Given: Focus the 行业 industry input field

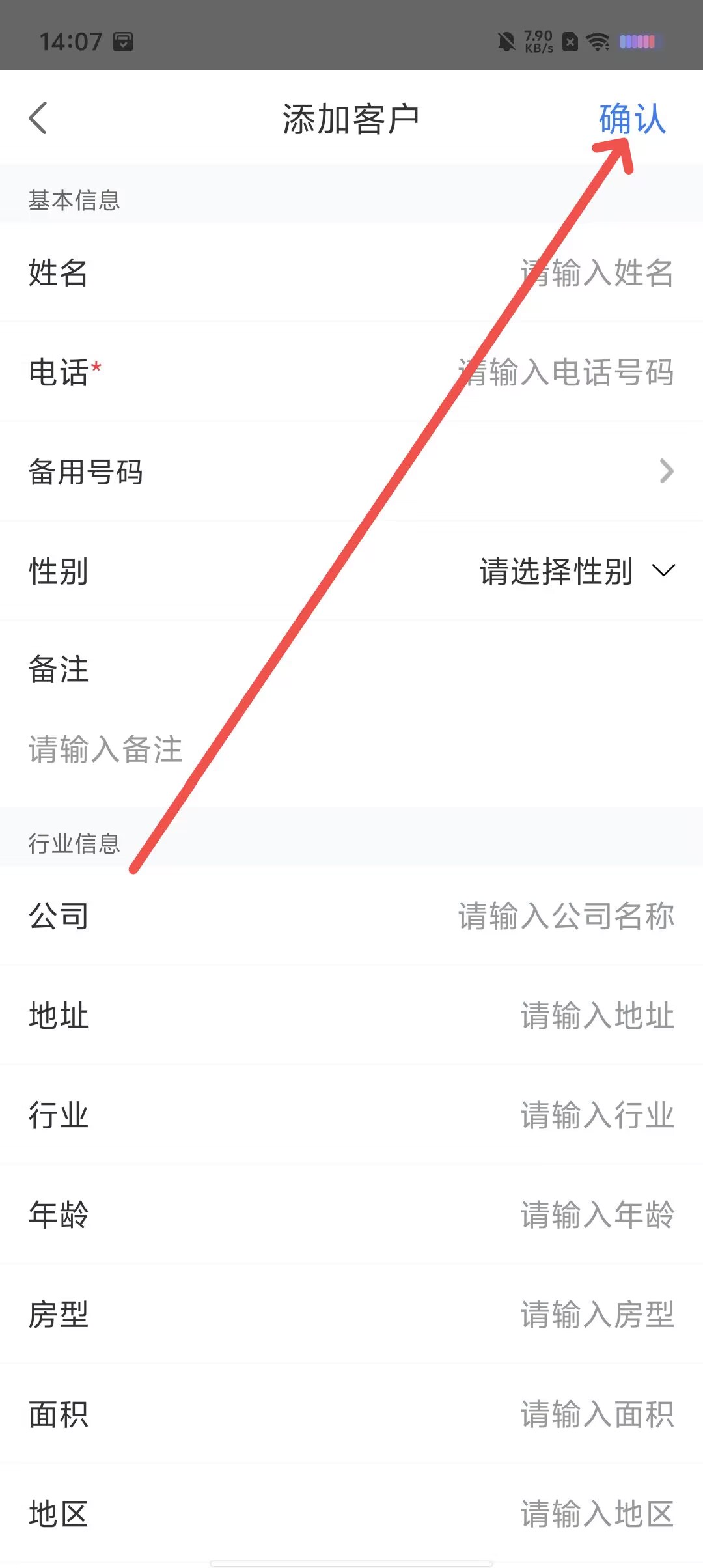Looking at the screenshot, I should click(596, 1115).
